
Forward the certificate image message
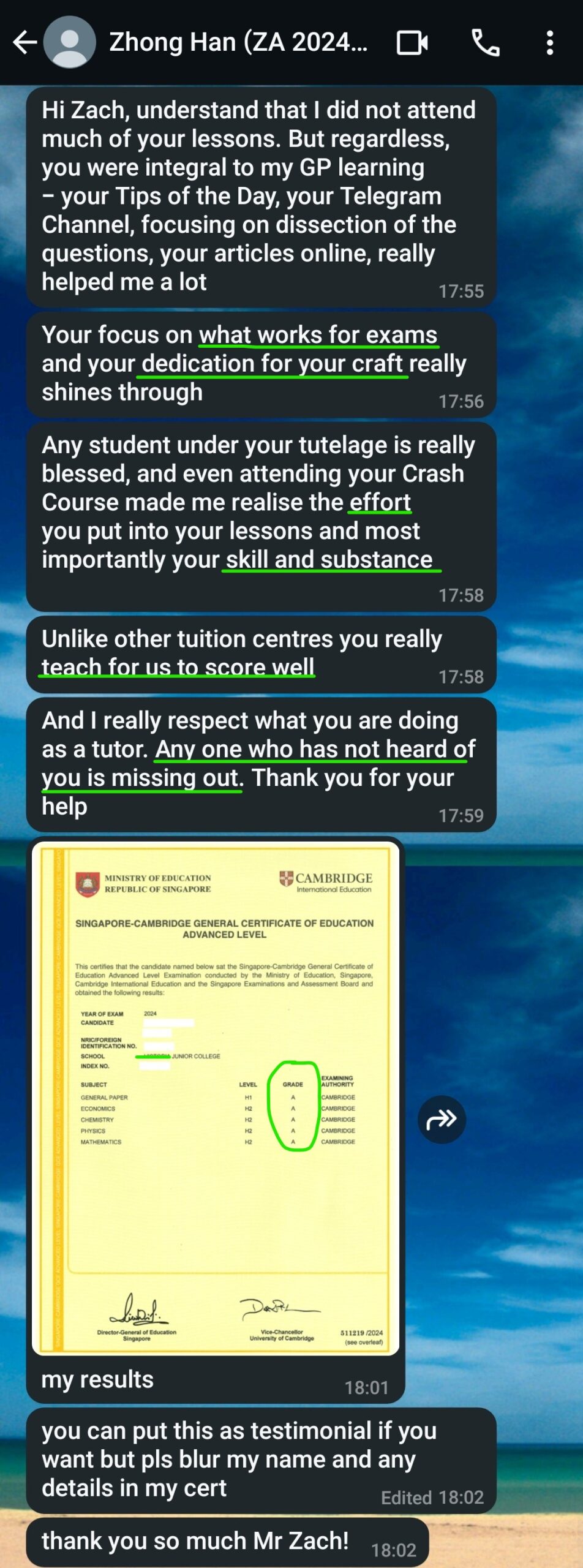(x=442, y=1119)
